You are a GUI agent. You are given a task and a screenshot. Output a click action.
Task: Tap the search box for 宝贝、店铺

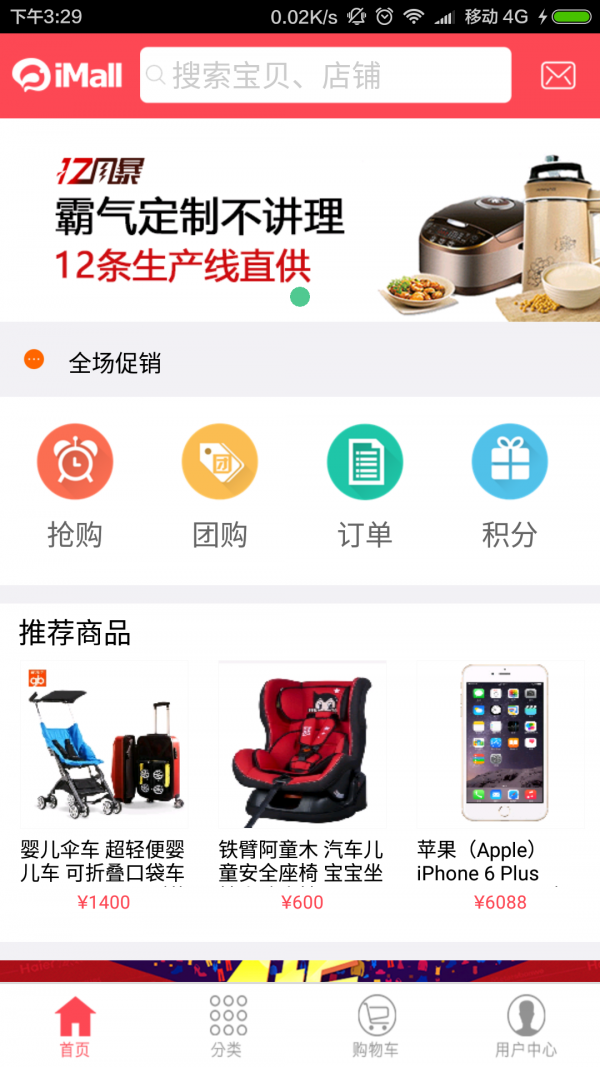325,75
